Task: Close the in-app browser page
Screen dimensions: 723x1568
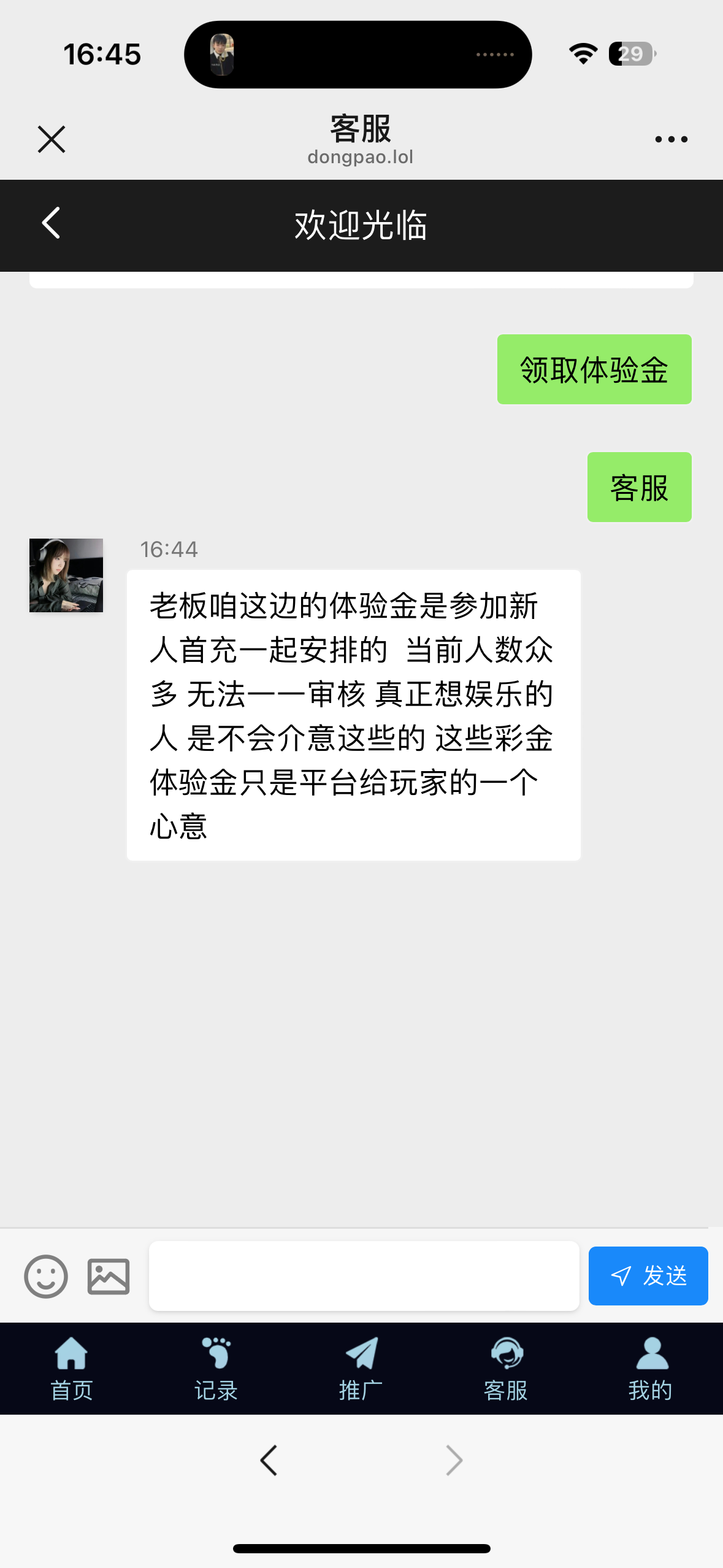Action: click(x=52, y=139)
